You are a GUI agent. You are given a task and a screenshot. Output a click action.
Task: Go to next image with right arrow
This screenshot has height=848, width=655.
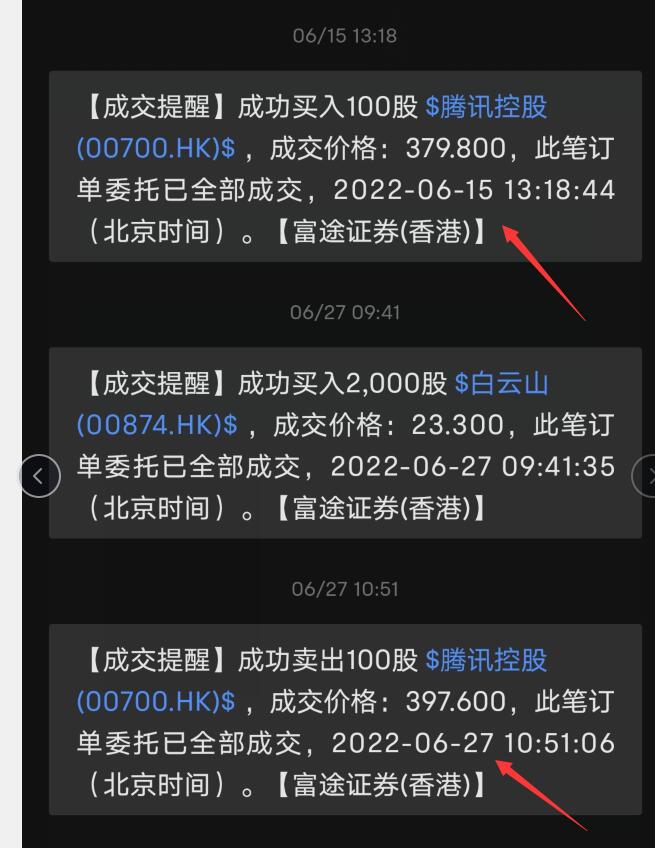tap(646, 476)
